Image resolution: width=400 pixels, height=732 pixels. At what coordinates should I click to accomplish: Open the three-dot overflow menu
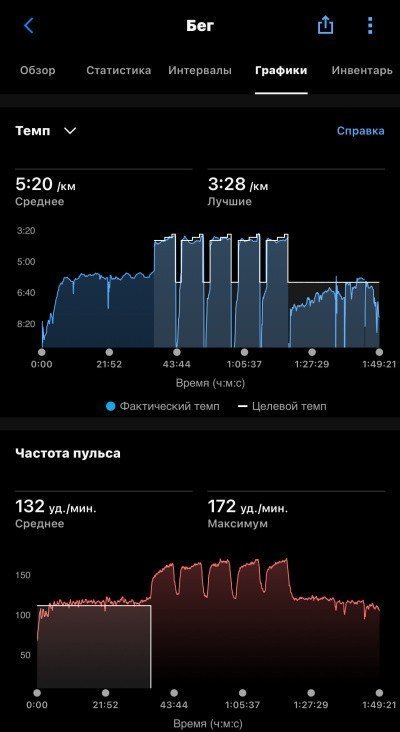click(370, 26)
